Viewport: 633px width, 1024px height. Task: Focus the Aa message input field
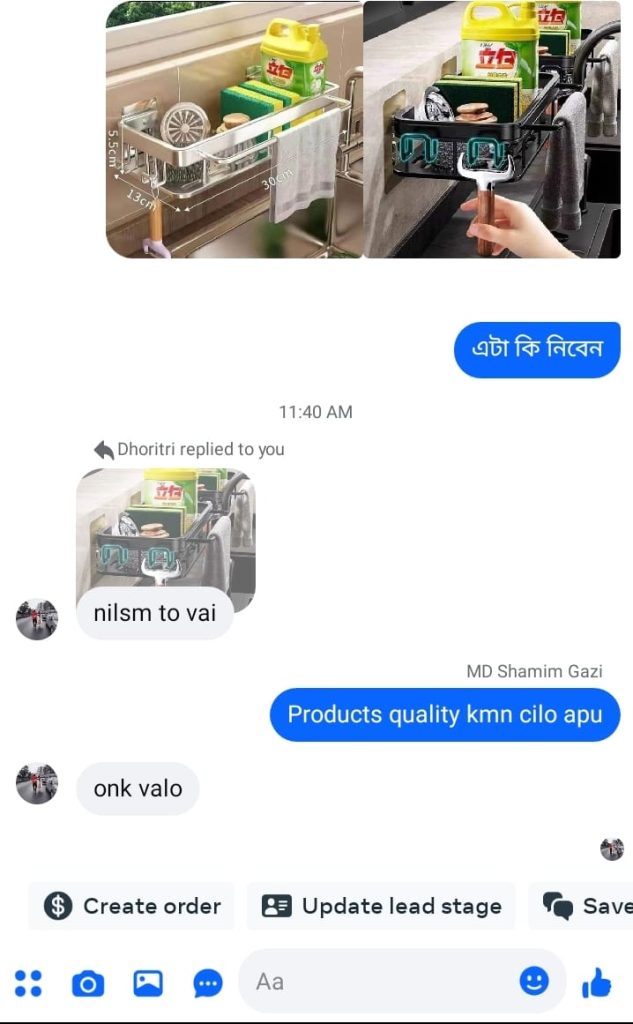point(380,982)
